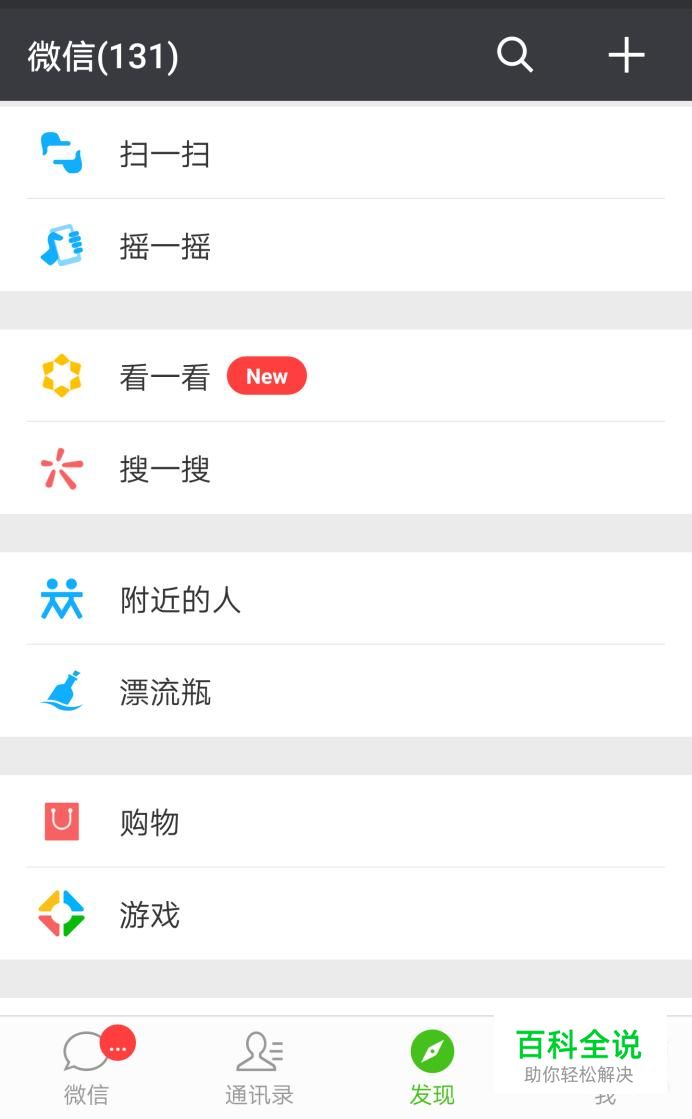Open 附近的人 nearby people
The image size is (692, 1119).
[x=346, y=599]
